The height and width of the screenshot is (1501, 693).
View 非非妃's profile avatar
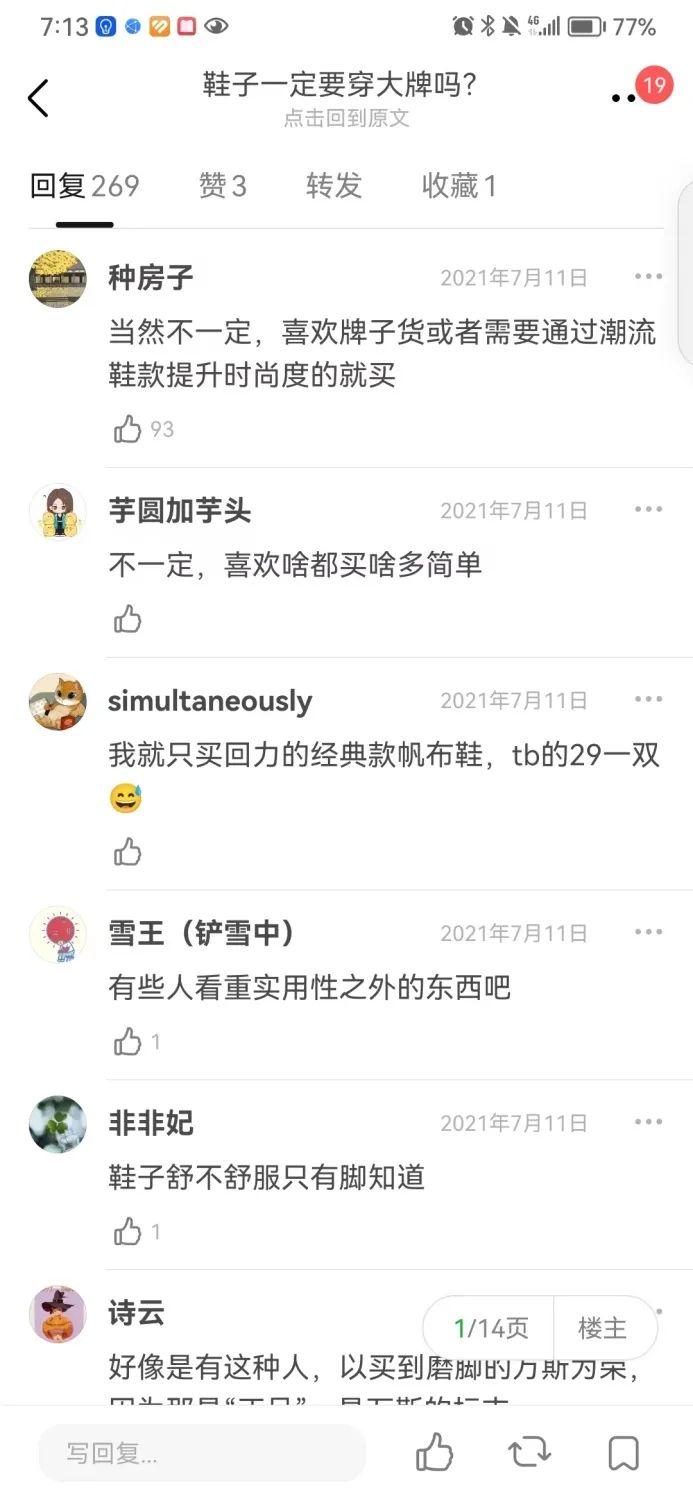[x=57, y=1124]
